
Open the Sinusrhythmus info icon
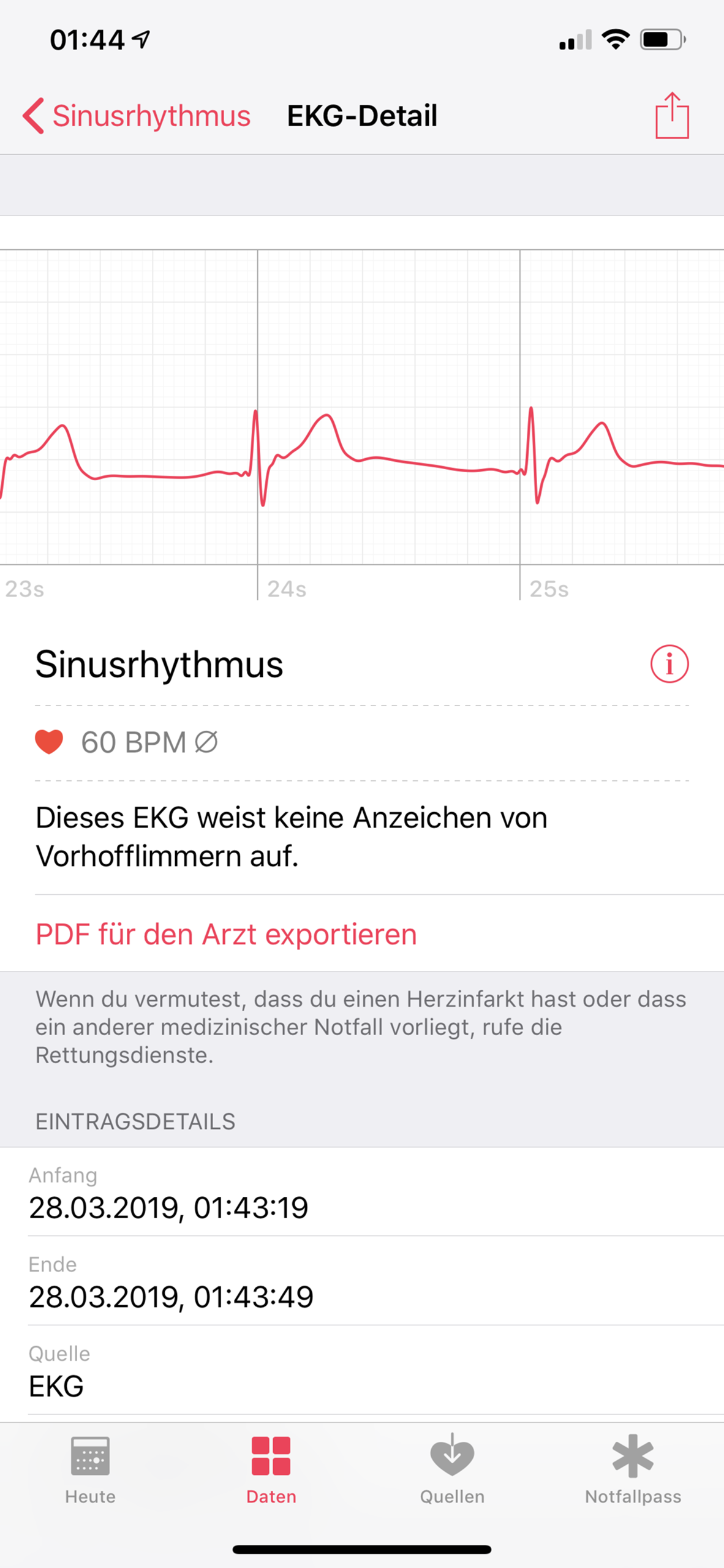click(x=669, y=664)
